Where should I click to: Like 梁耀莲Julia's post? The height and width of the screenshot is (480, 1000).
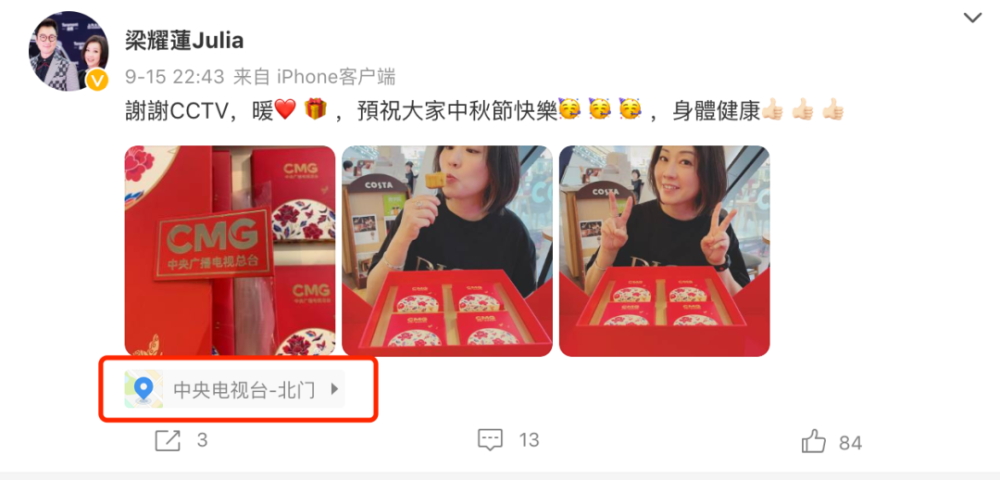pyautogui.click(x=832, y=441)
